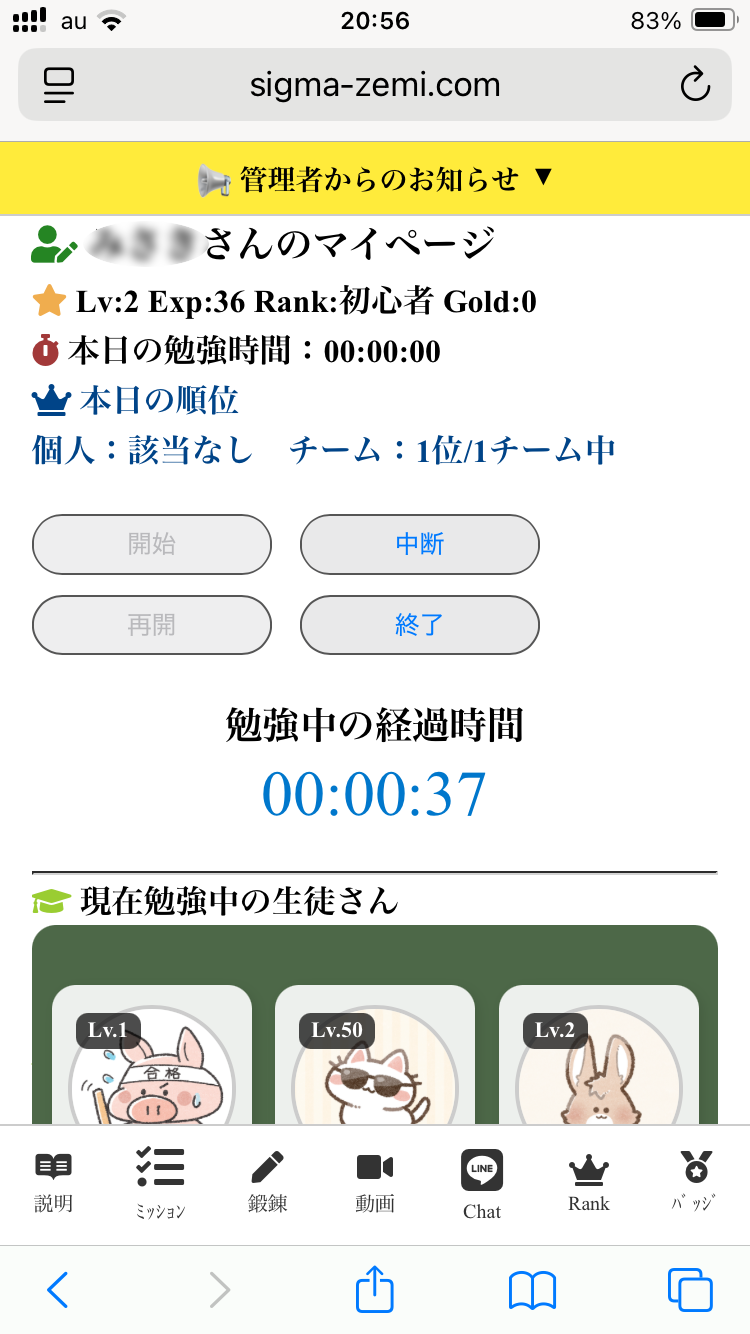The width and height of the screenshot is (750, 1334).
Task: Open Safari bookmarks
Action: [x=532, y=1290]
